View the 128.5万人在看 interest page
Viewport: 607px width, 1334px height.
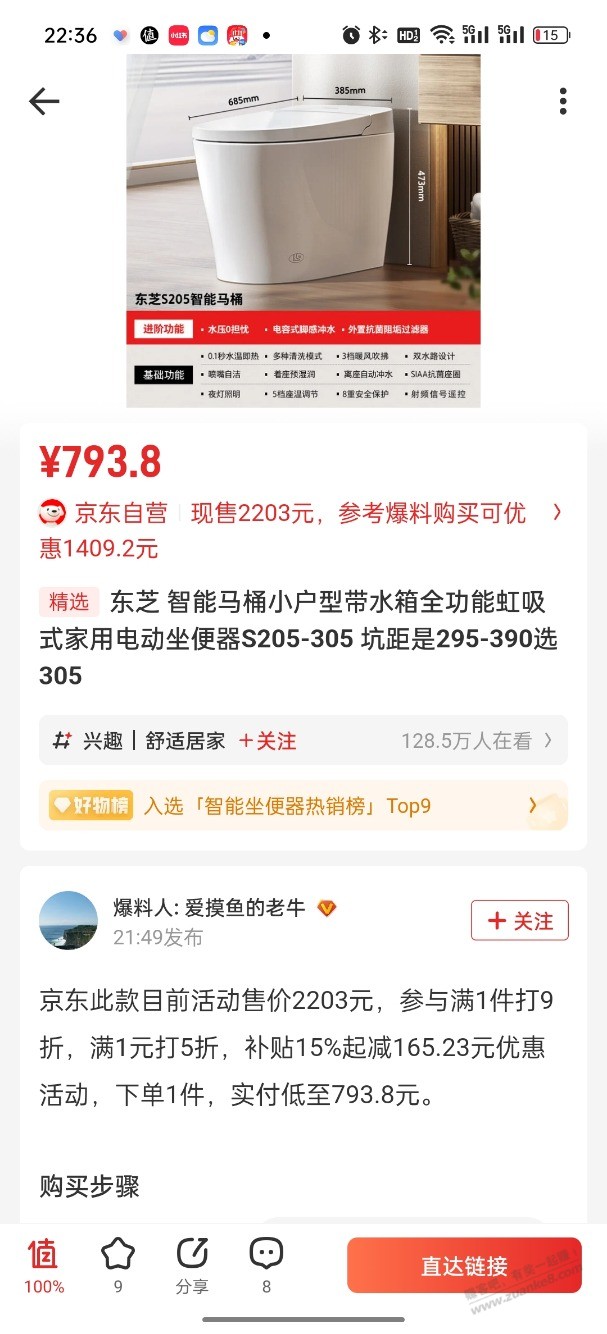[x=476, y=741]
